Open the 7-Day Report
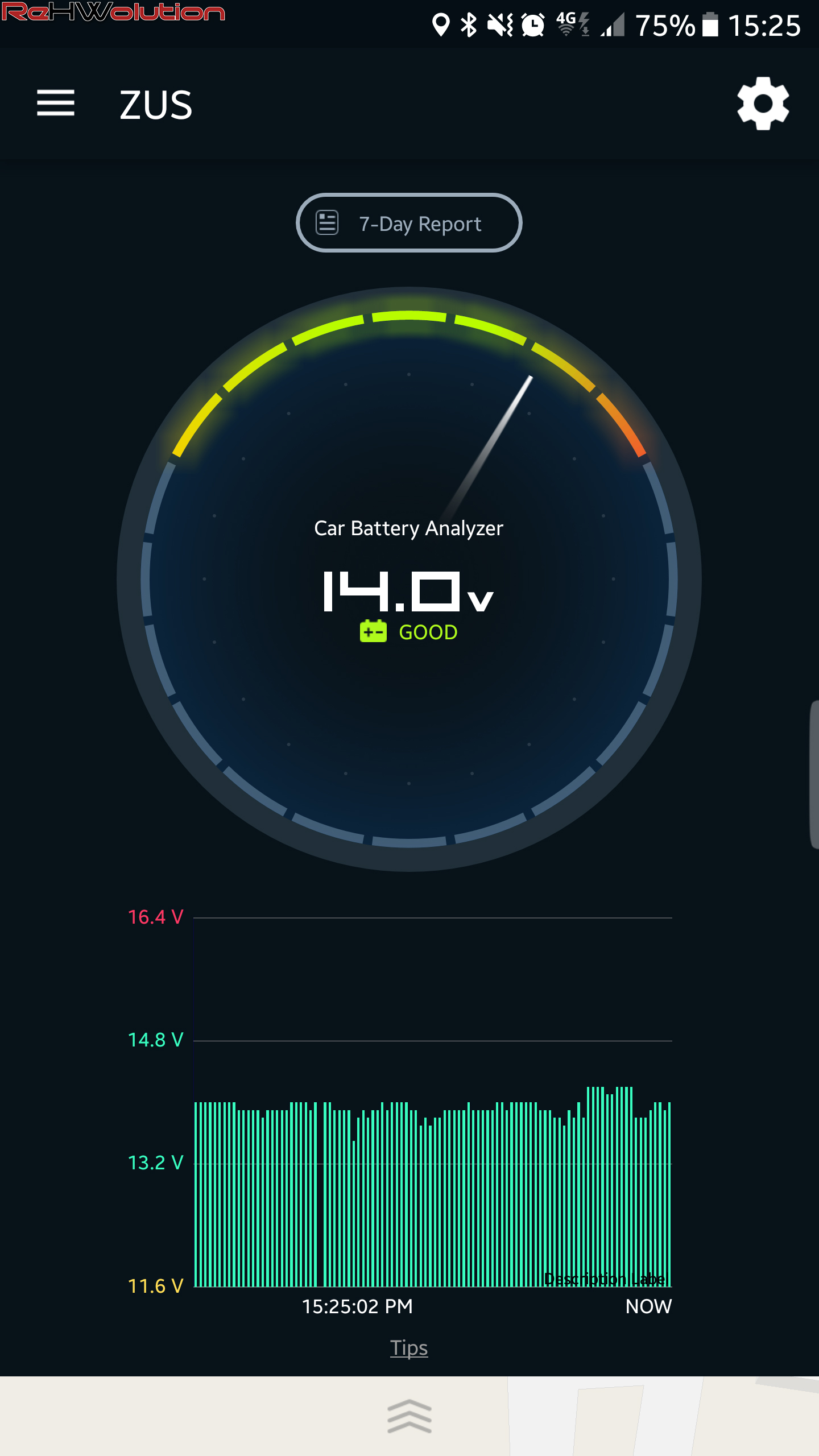Viewport: 819px width, 1456px height. click(x=408, y=223)
